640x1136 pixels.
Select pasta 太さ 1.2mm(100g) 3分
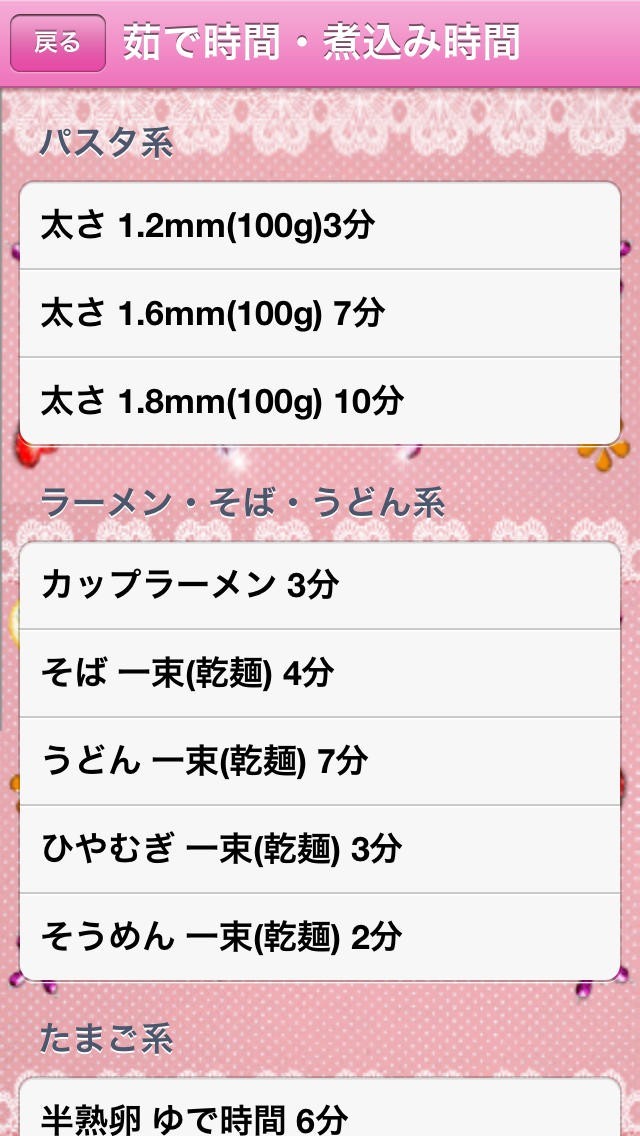320,226
